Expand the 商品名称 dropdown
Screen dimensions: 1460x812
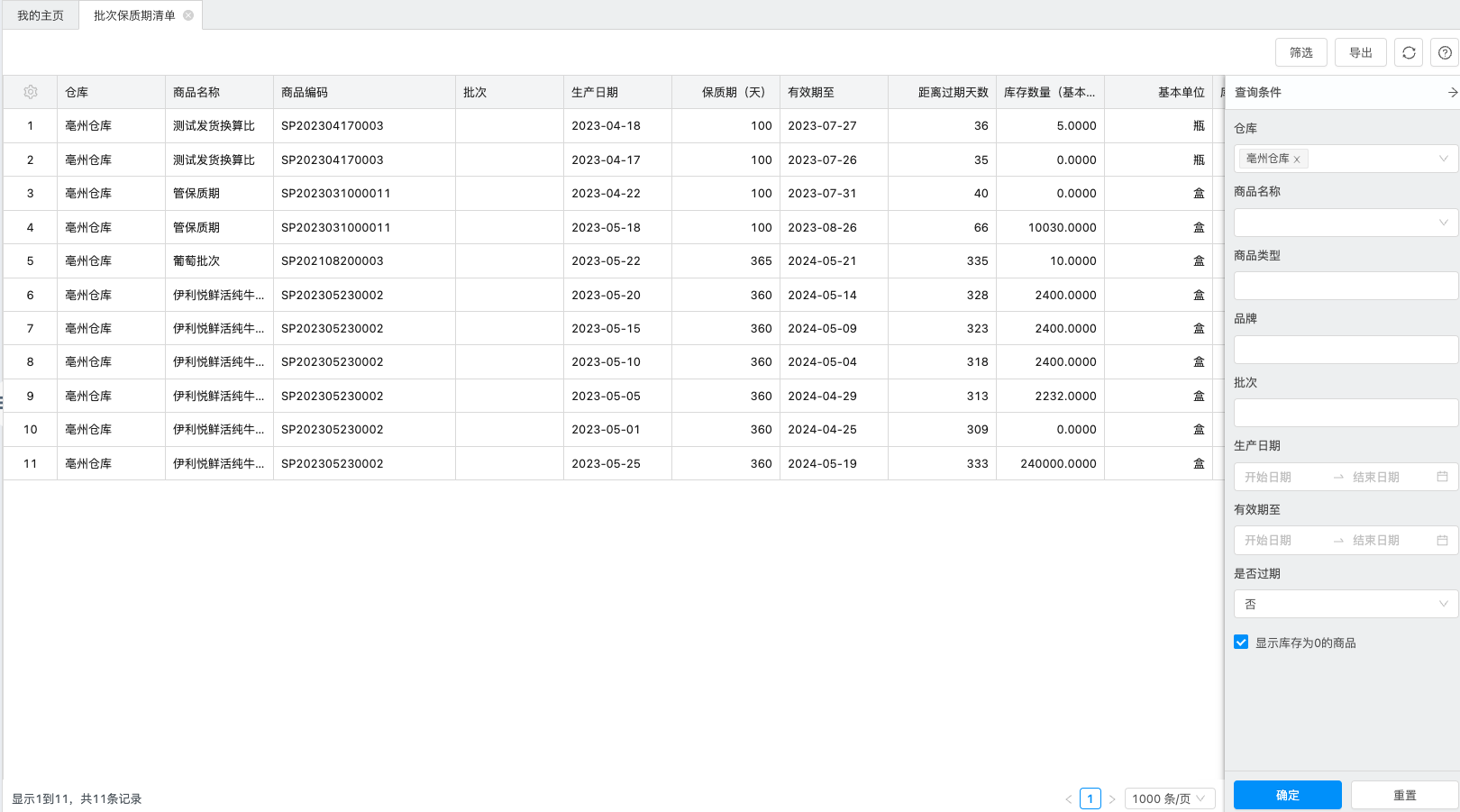tap(1345, 223)
